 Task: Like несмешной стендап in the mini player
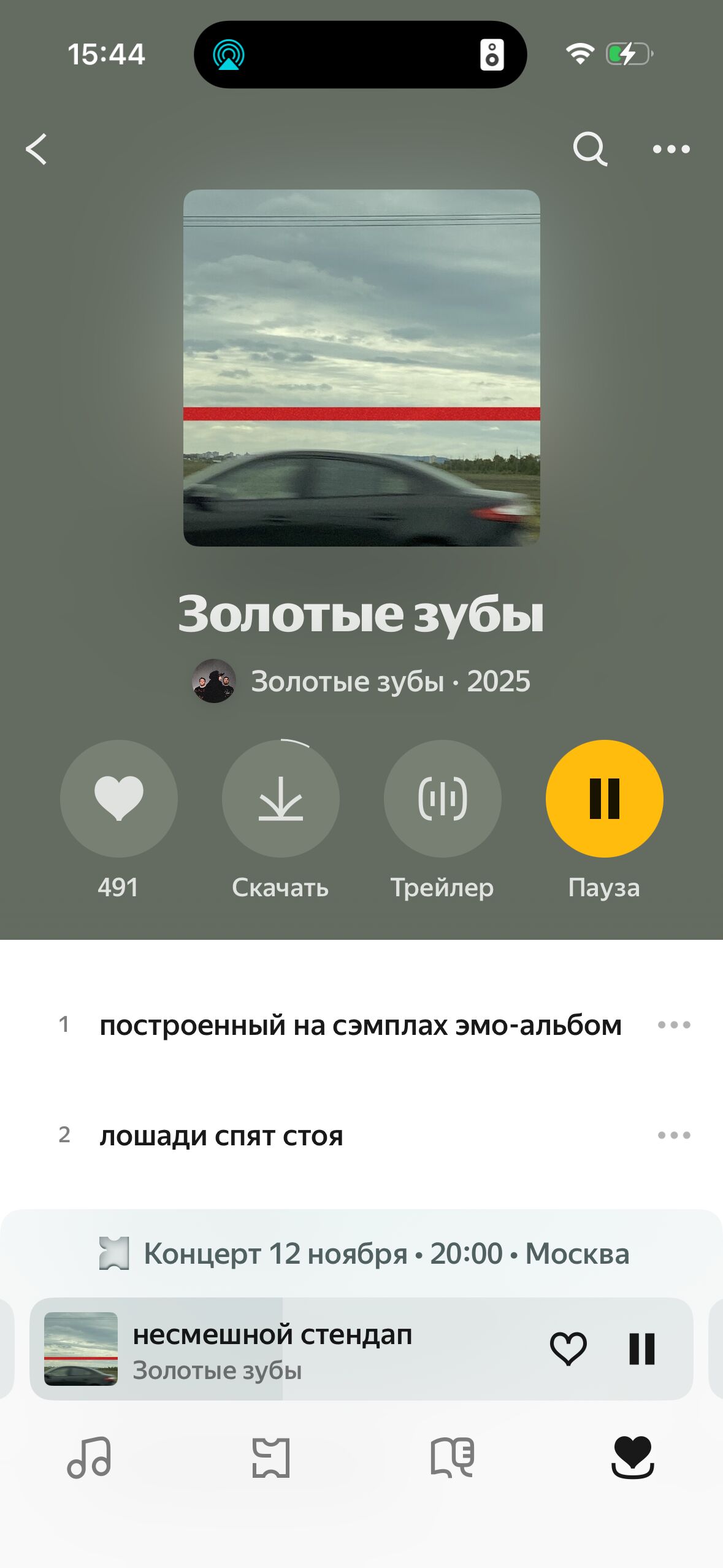pyautogui.click(x=568, y=1349)
